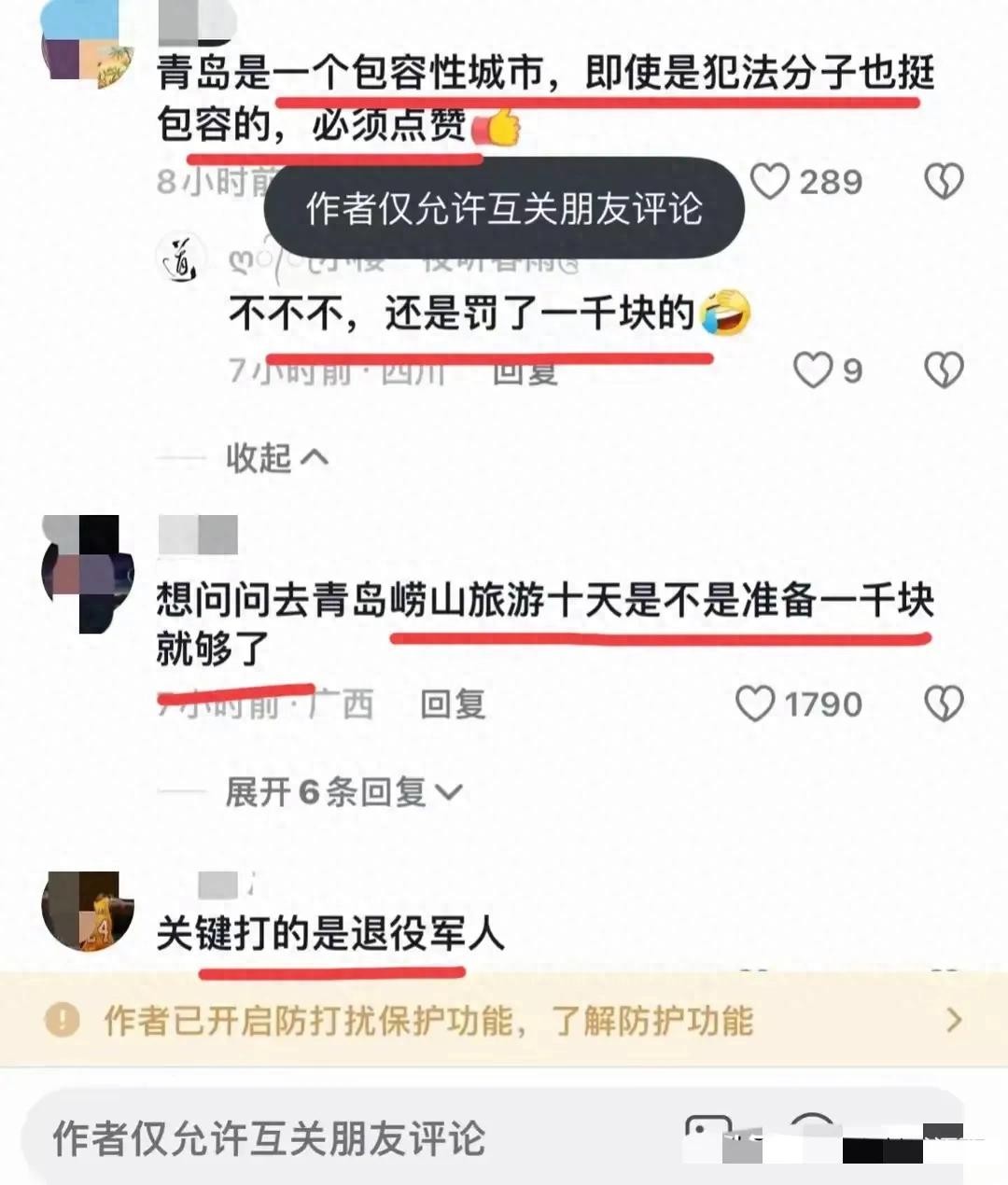The image size is (1008, 1185).
Task: Tap the comment input box at bottom
Action: [x=355, y=1138]
